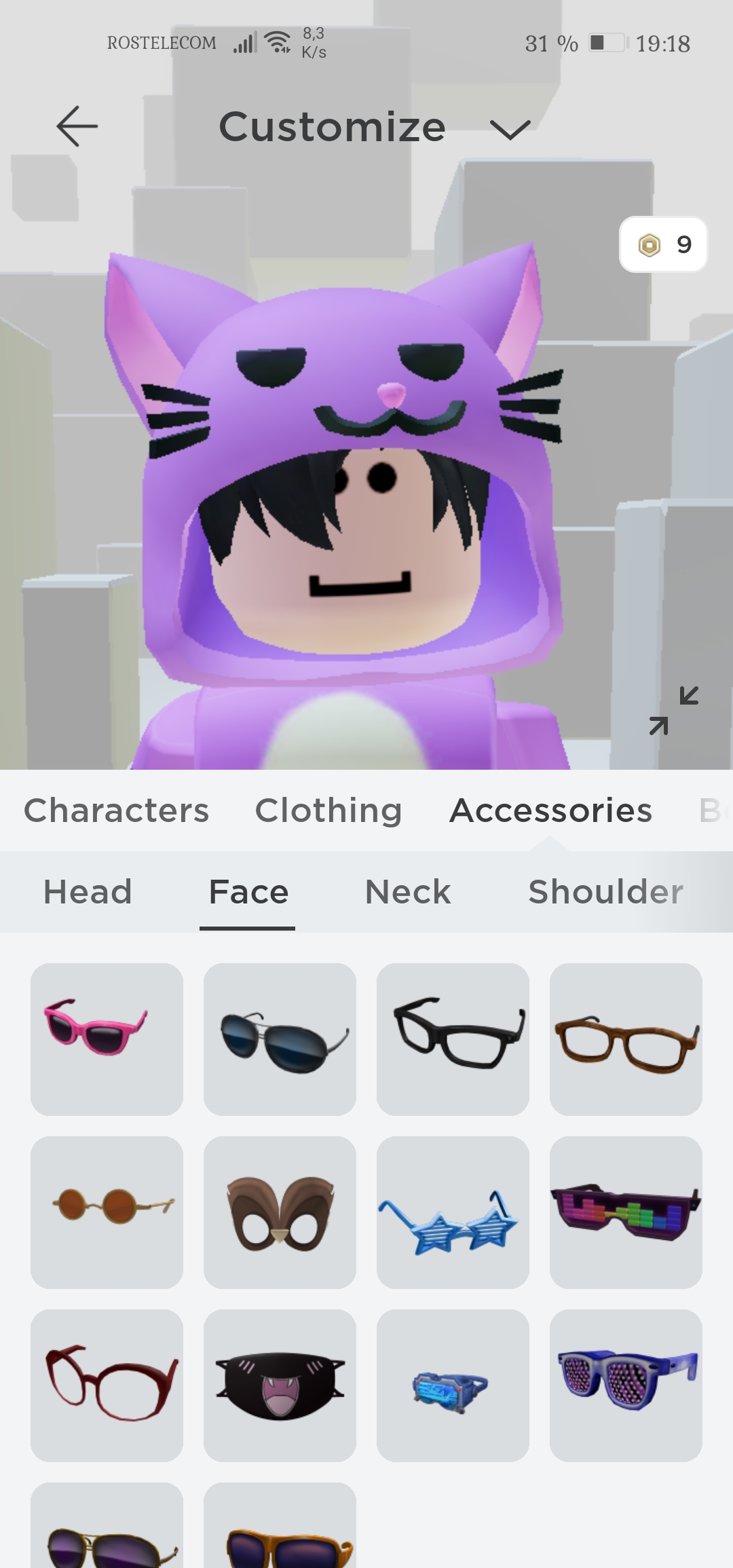Choose the black square-frame glasses

453,1039
